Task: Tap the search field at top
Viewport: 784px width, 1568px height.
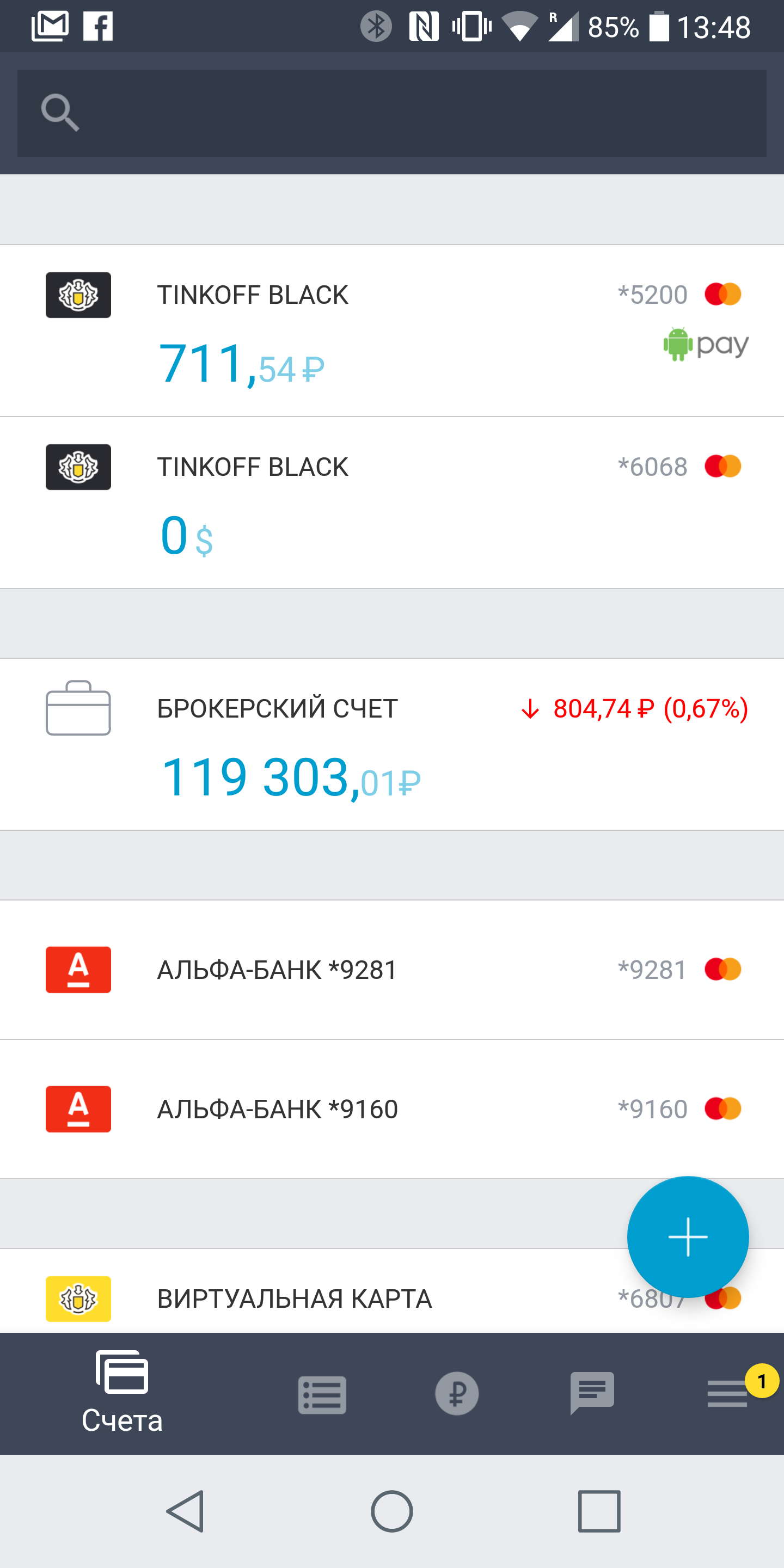Action: pyautogui.click(x=392, y=113)
